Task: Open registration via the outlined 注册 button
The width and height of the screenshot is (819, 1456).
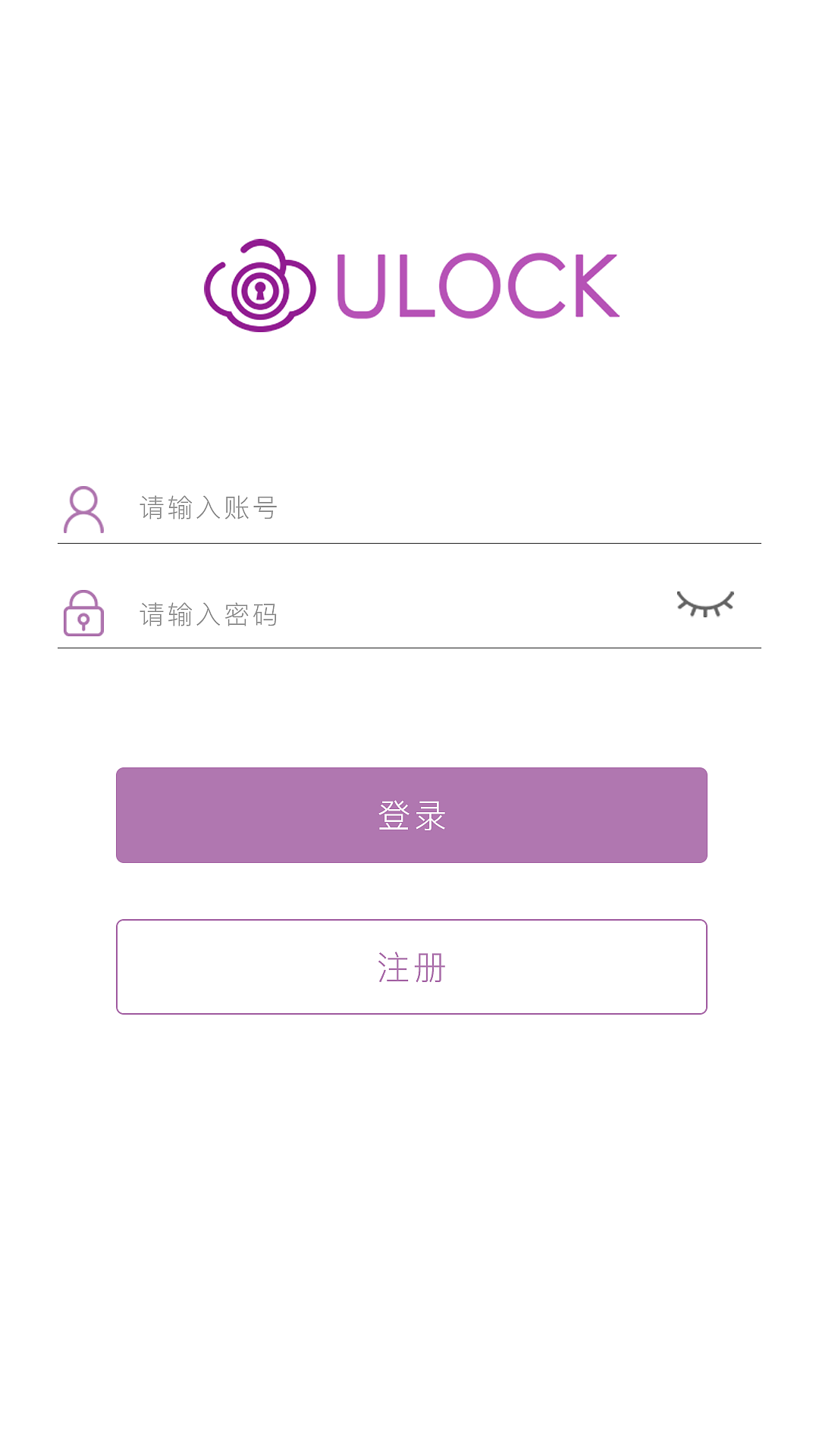Action: click(410, 966)
